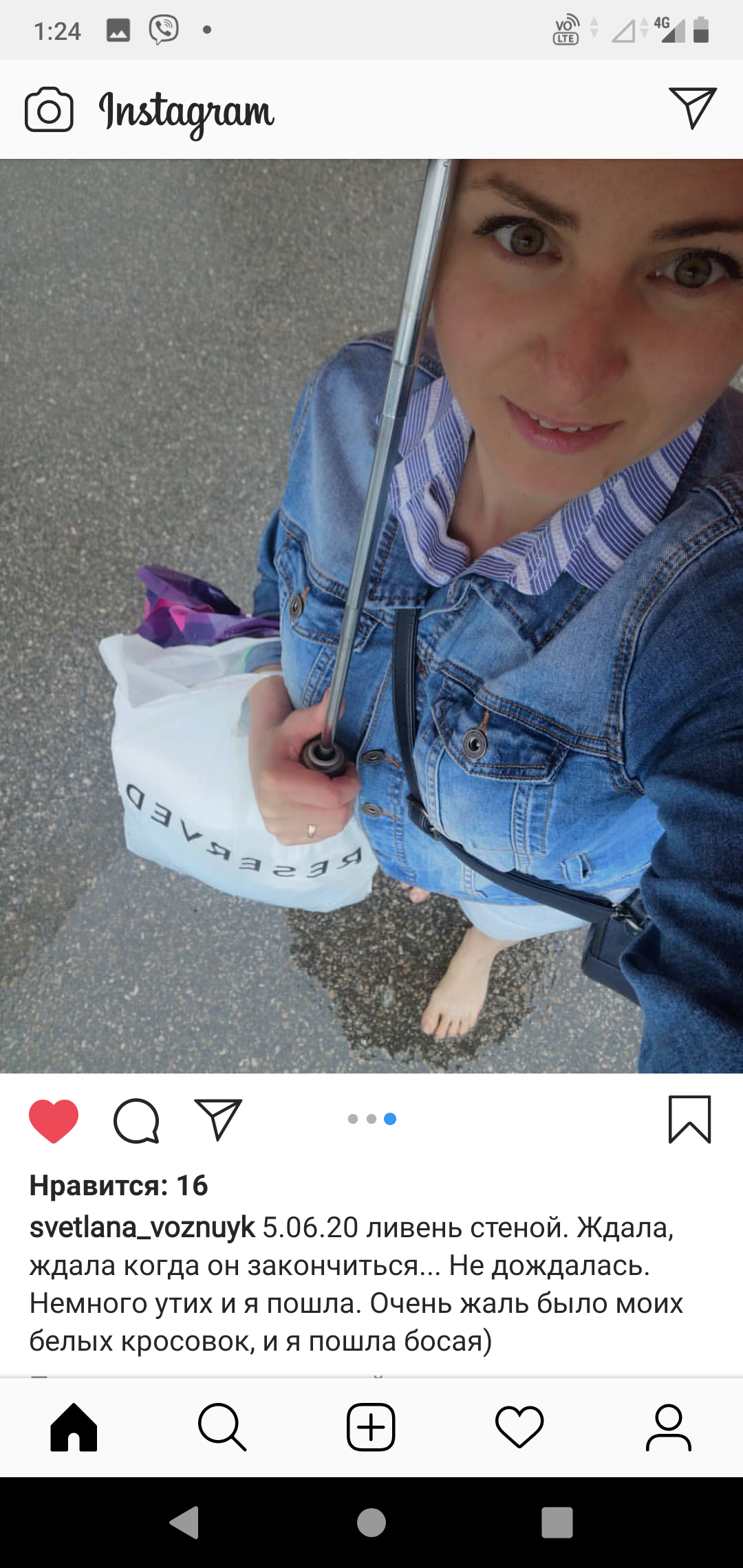743x1568 pixels.
Task: Tap the Android recent apps button
Action: (x=557, y=1522)
